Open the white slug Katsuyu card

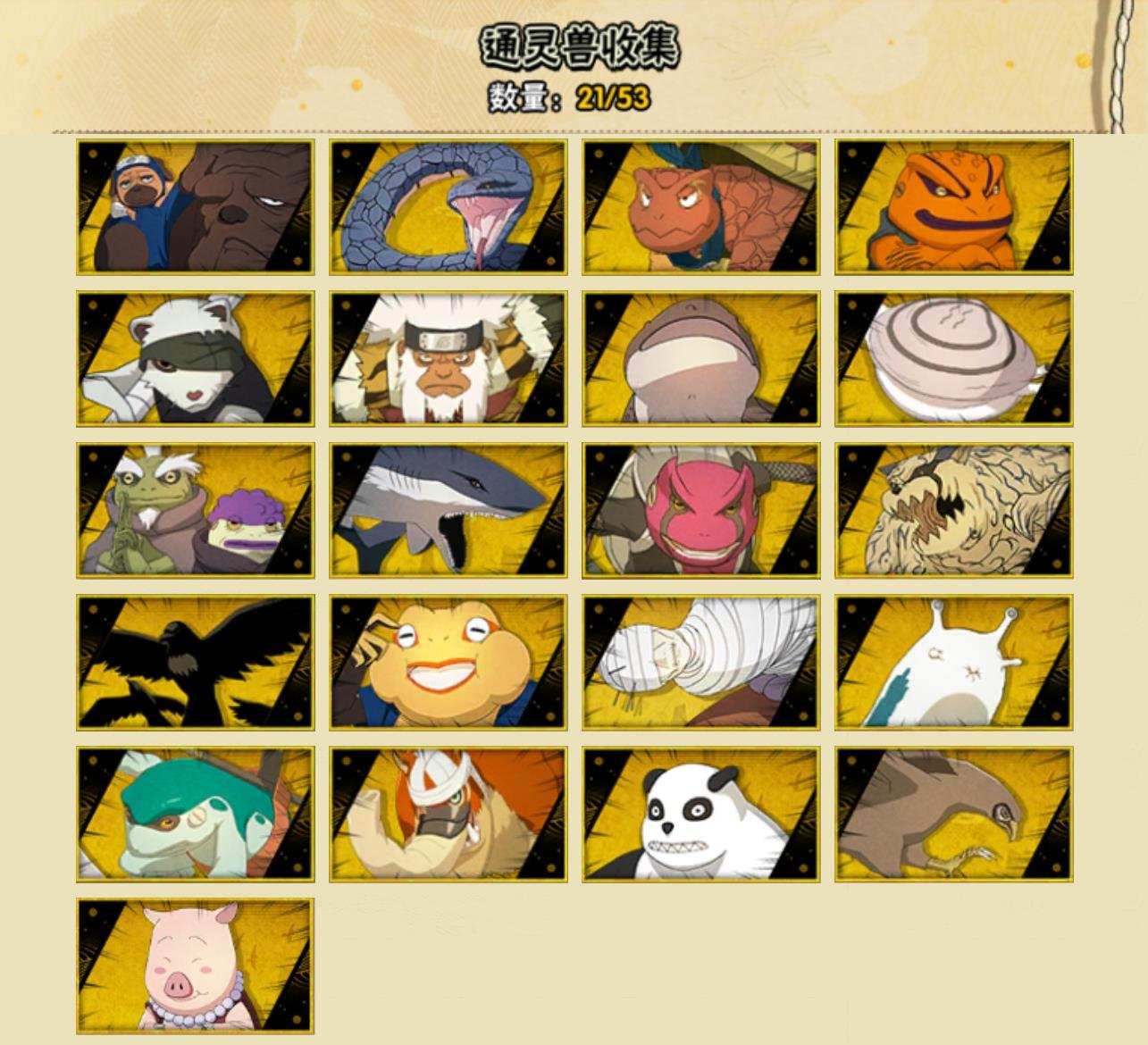953,663
